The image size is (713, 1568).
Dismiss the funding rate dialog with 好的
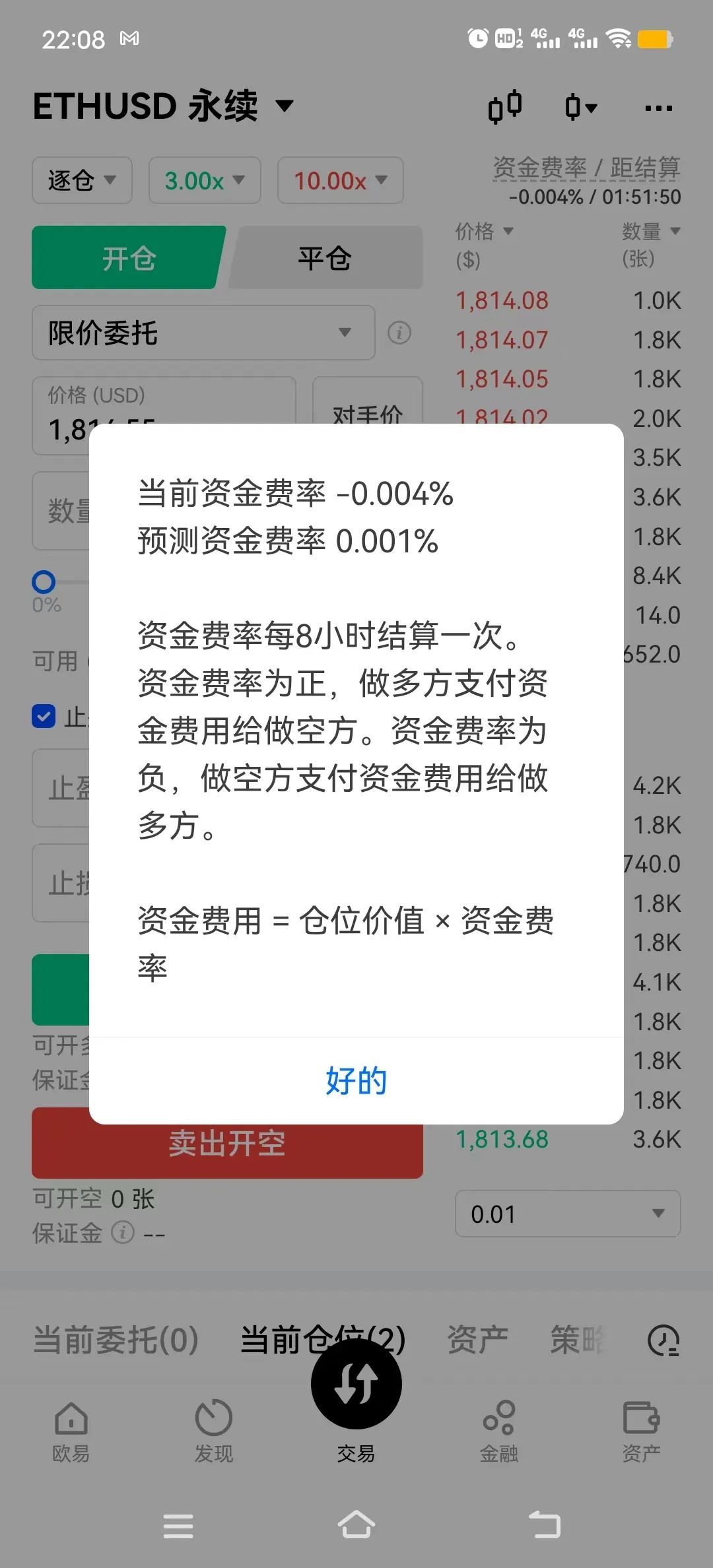point(356,1081)
